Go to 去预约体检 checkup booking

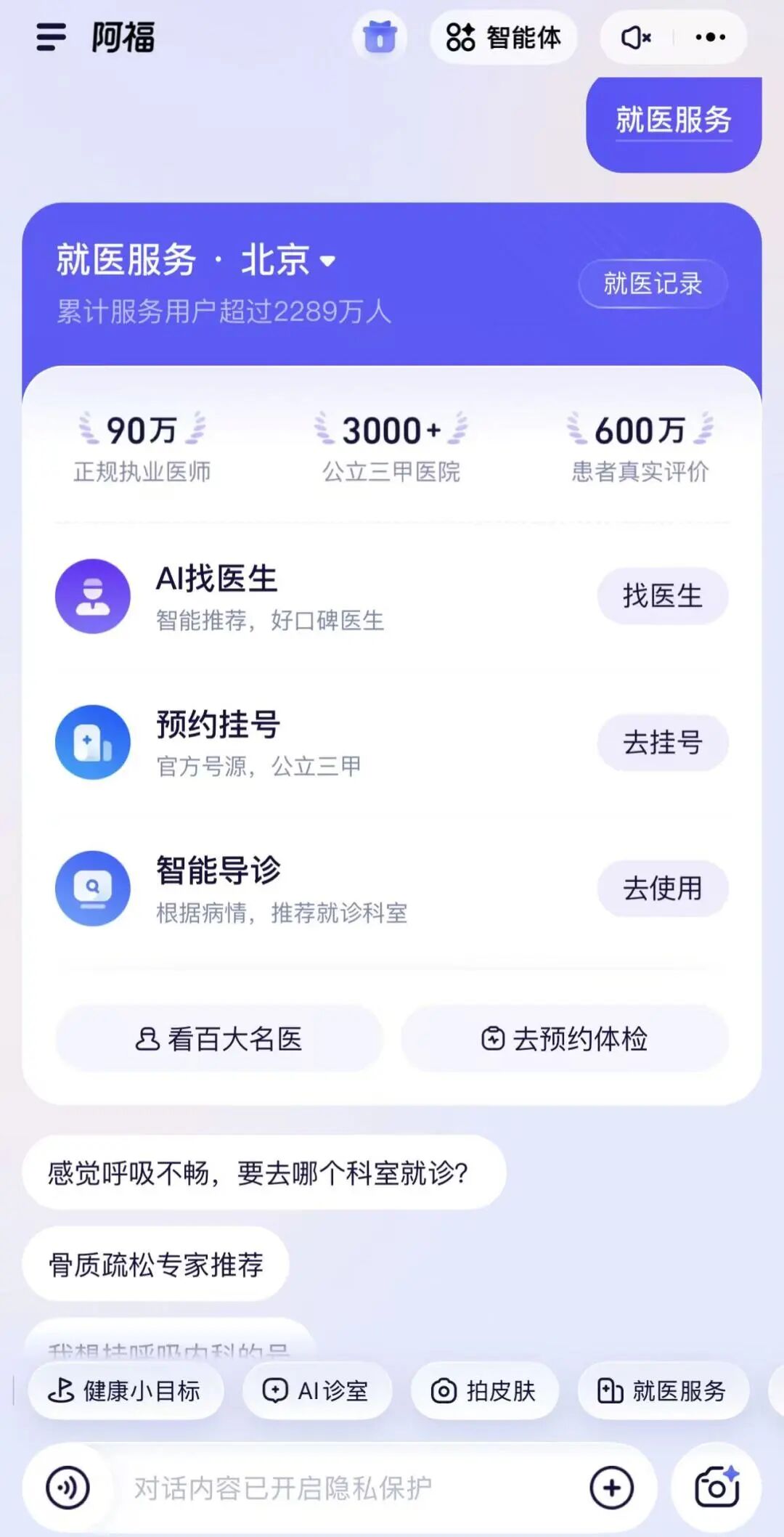tap(565, 1039)
